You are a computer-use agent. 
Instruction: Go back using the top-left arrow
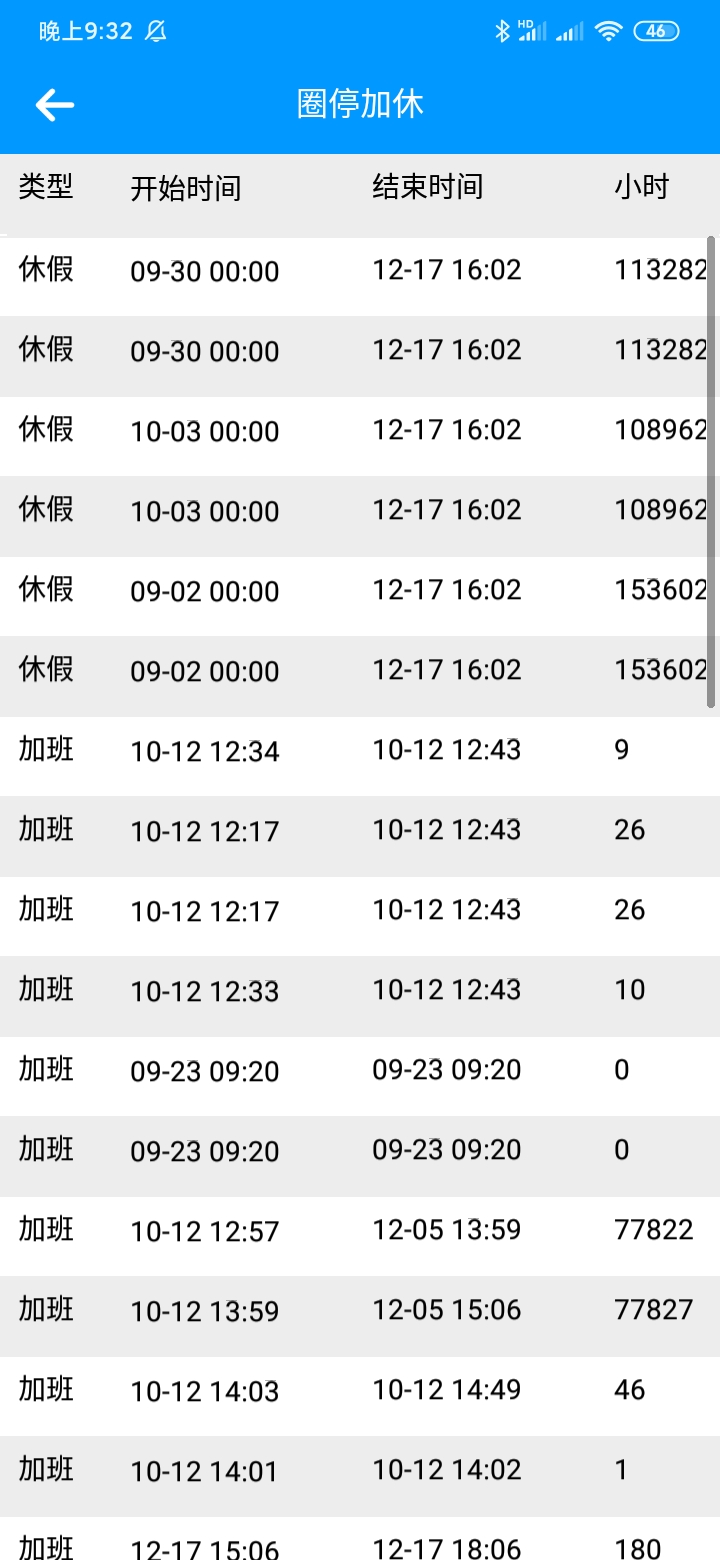[x=55, y=105]
